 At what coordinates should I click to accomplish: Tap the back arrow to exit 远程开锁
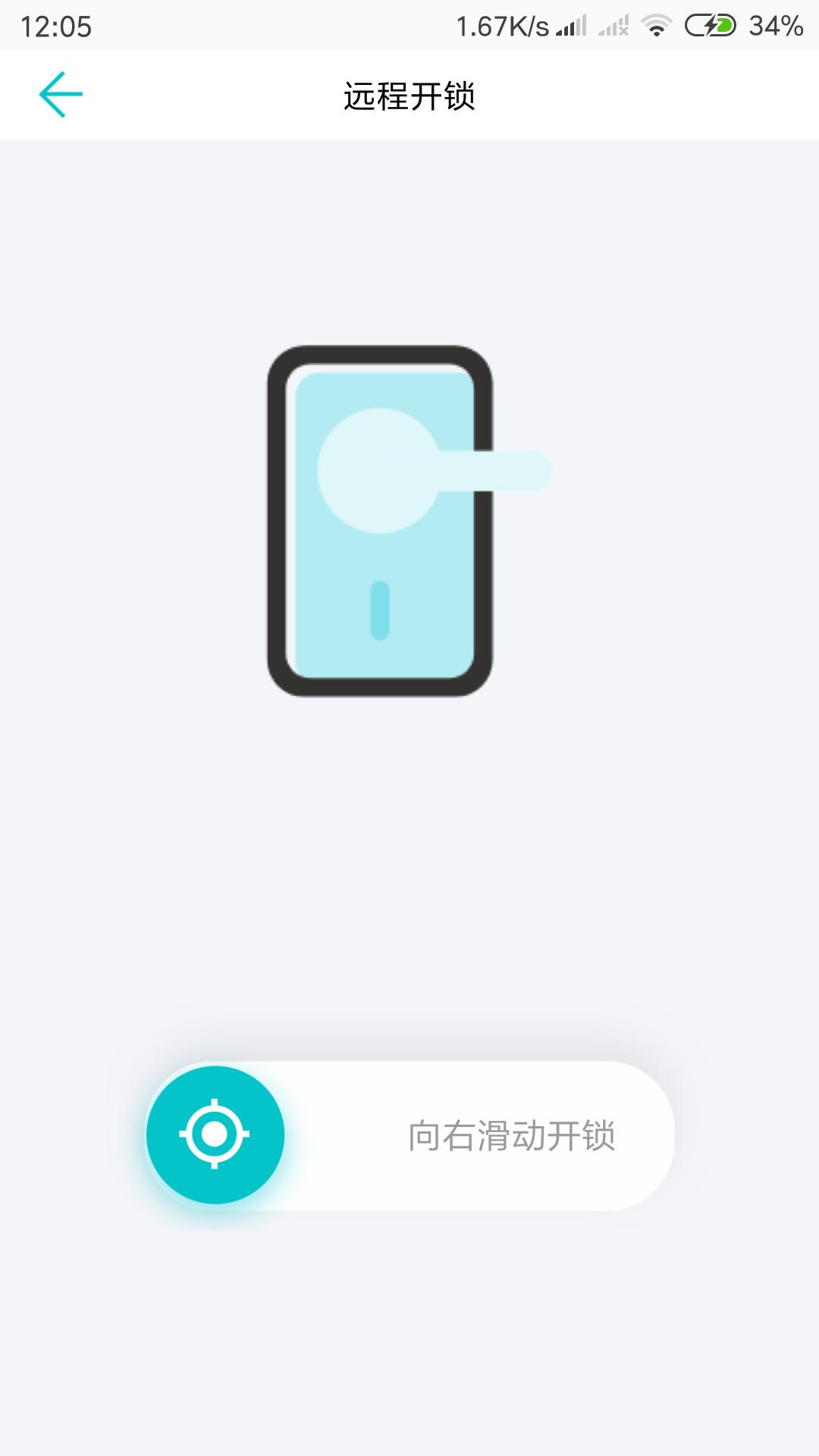61,95
